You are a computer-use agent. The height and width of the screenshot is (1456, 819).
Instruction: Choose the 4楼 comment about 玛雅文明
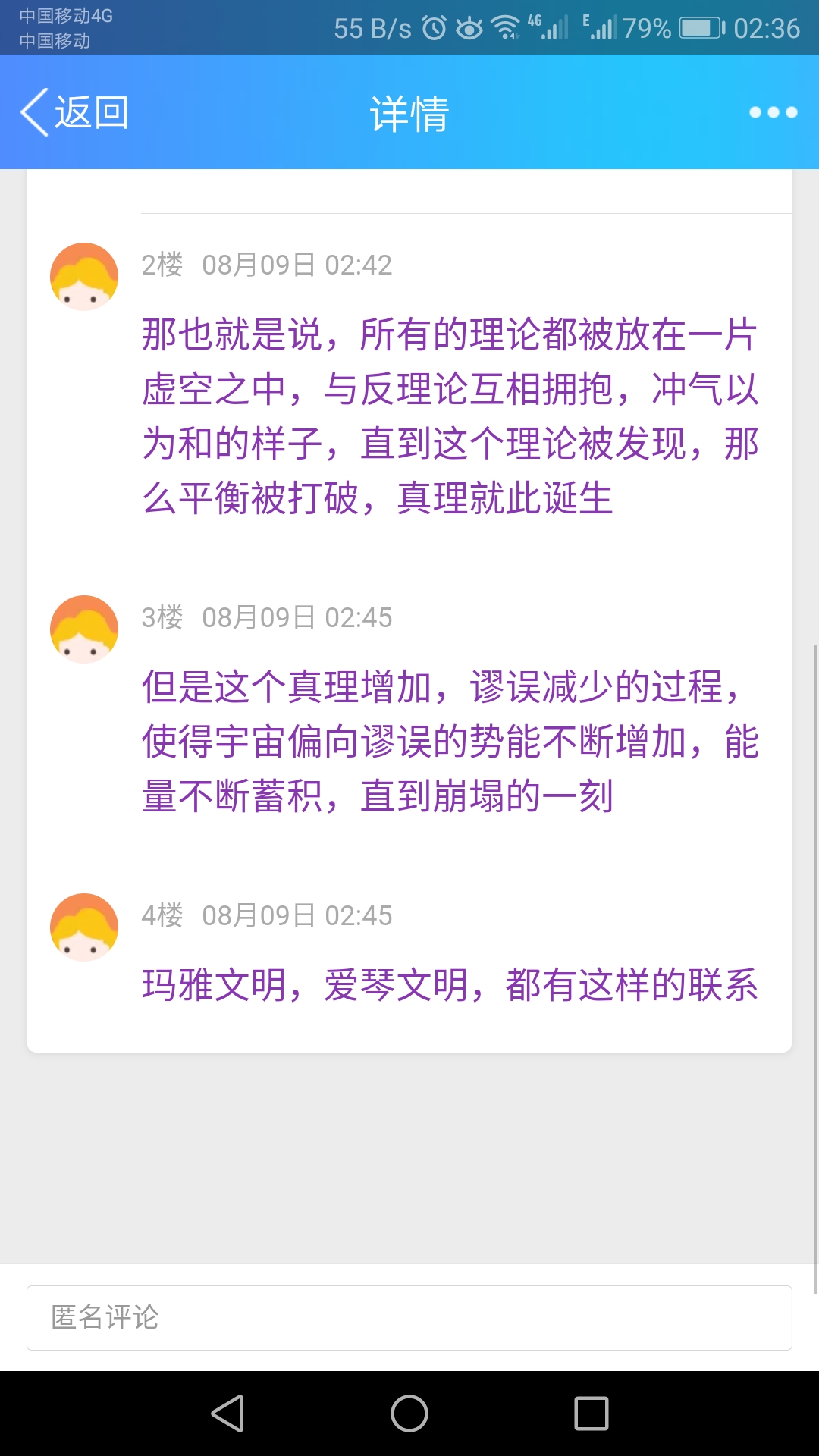(x=450, y=985)
